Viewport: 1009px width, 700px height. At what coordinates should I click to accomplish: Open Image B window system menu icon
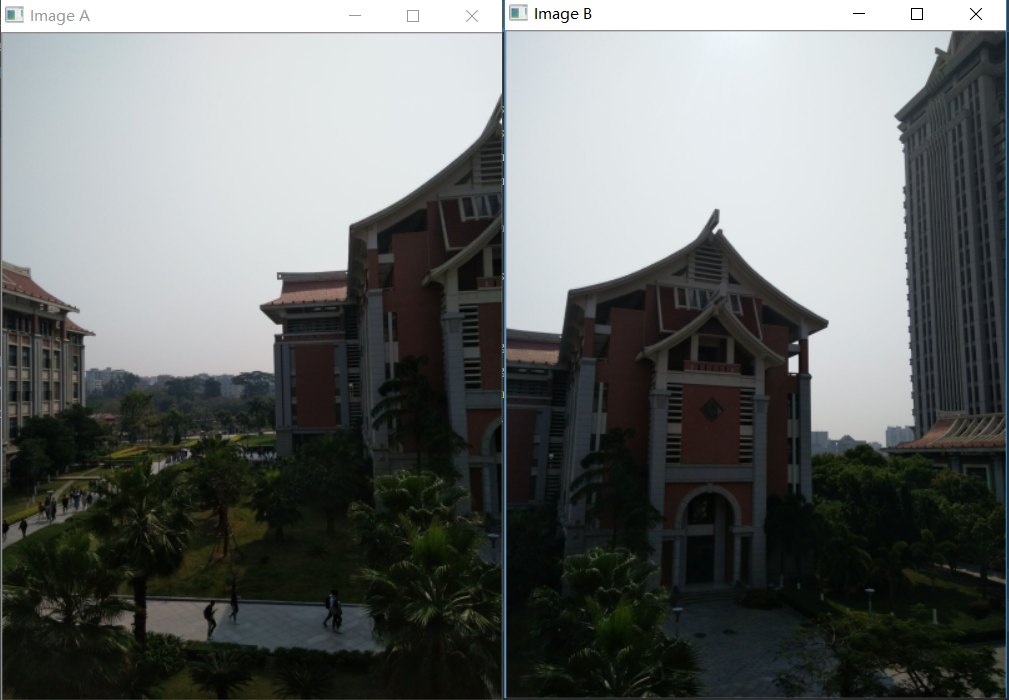pyautogui.click(x=518, y=13)
